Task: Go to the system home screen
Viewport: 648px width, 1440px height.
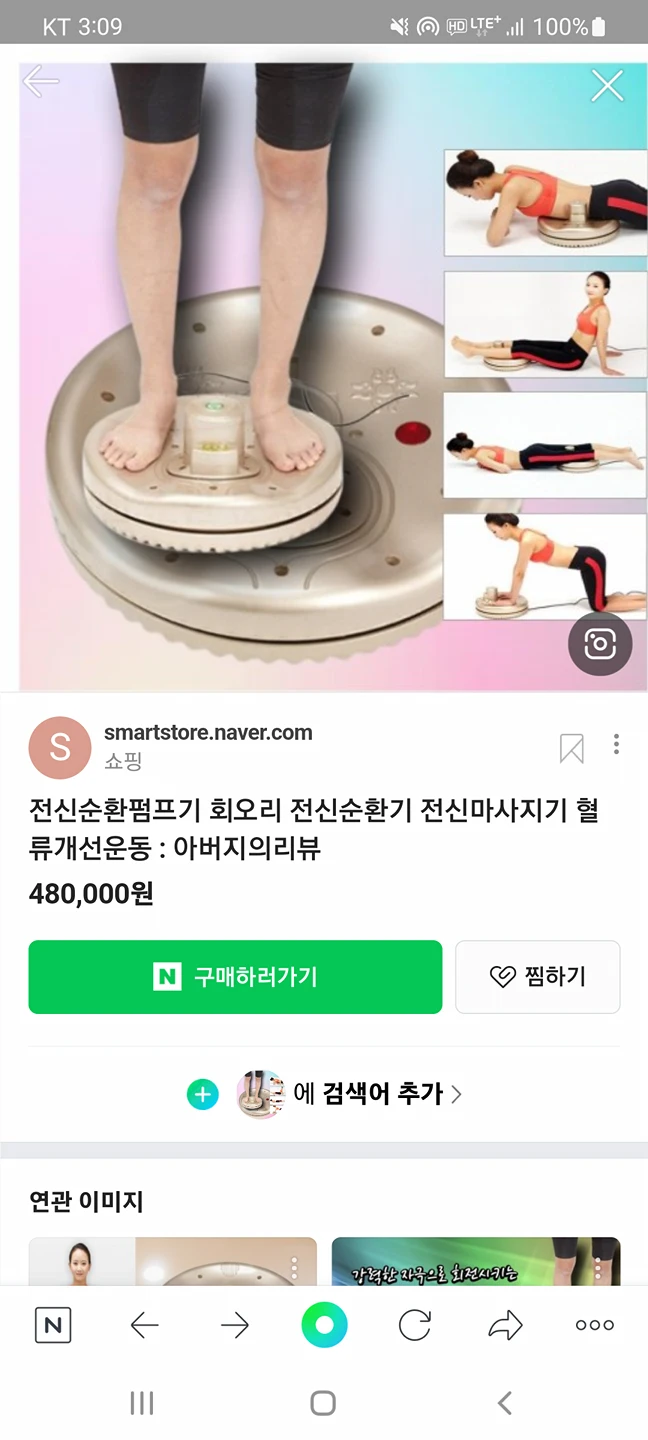Action: (323, 1403)
